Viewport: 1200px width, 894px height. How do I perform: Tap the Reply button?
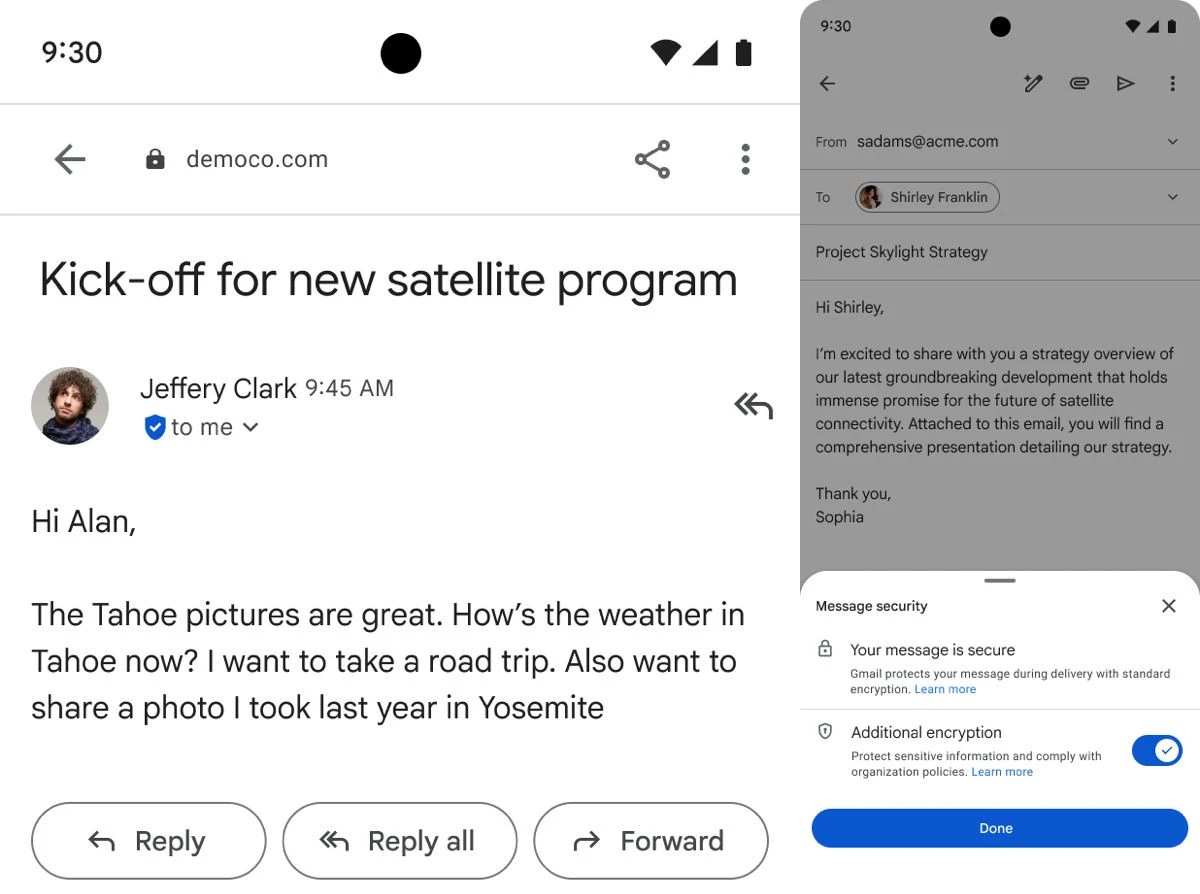(x=149, y=841)
